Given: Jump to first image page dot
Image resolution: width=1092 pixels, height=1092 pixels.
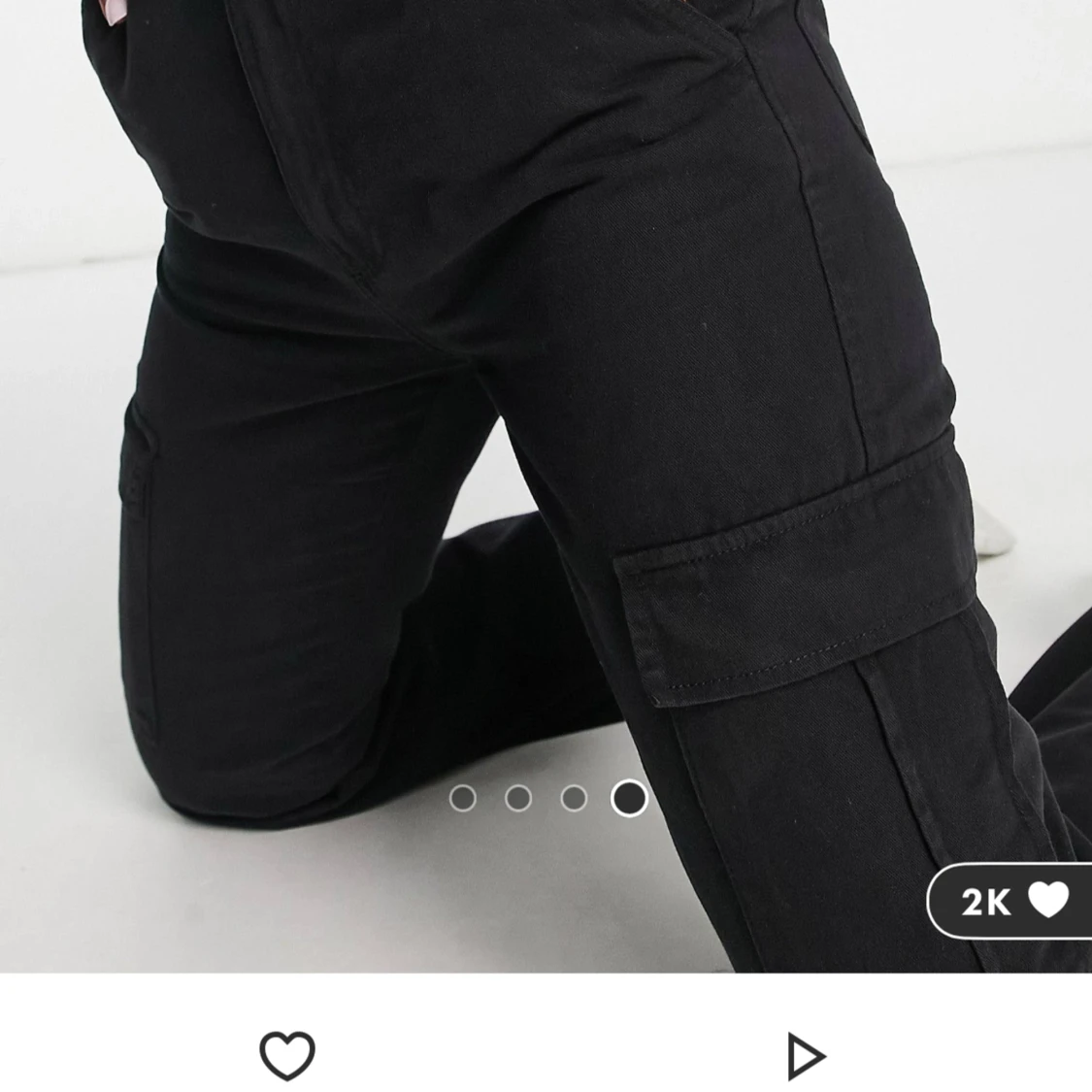Looking at the screenshot, I should tap(463, 798).
